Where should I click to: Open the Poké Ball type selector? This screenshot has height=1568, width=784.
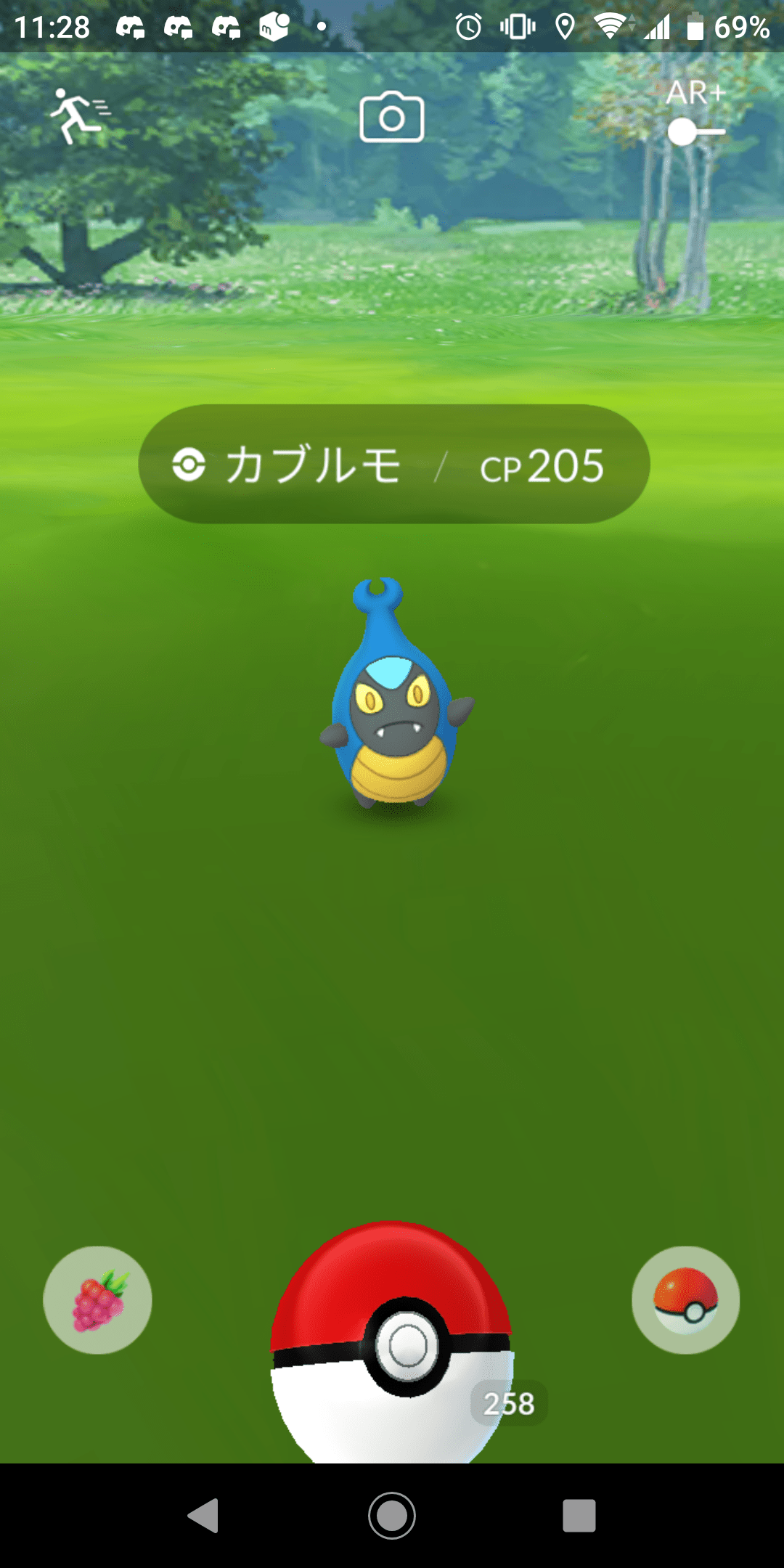pyautogui.click(x=685, y=1300)
